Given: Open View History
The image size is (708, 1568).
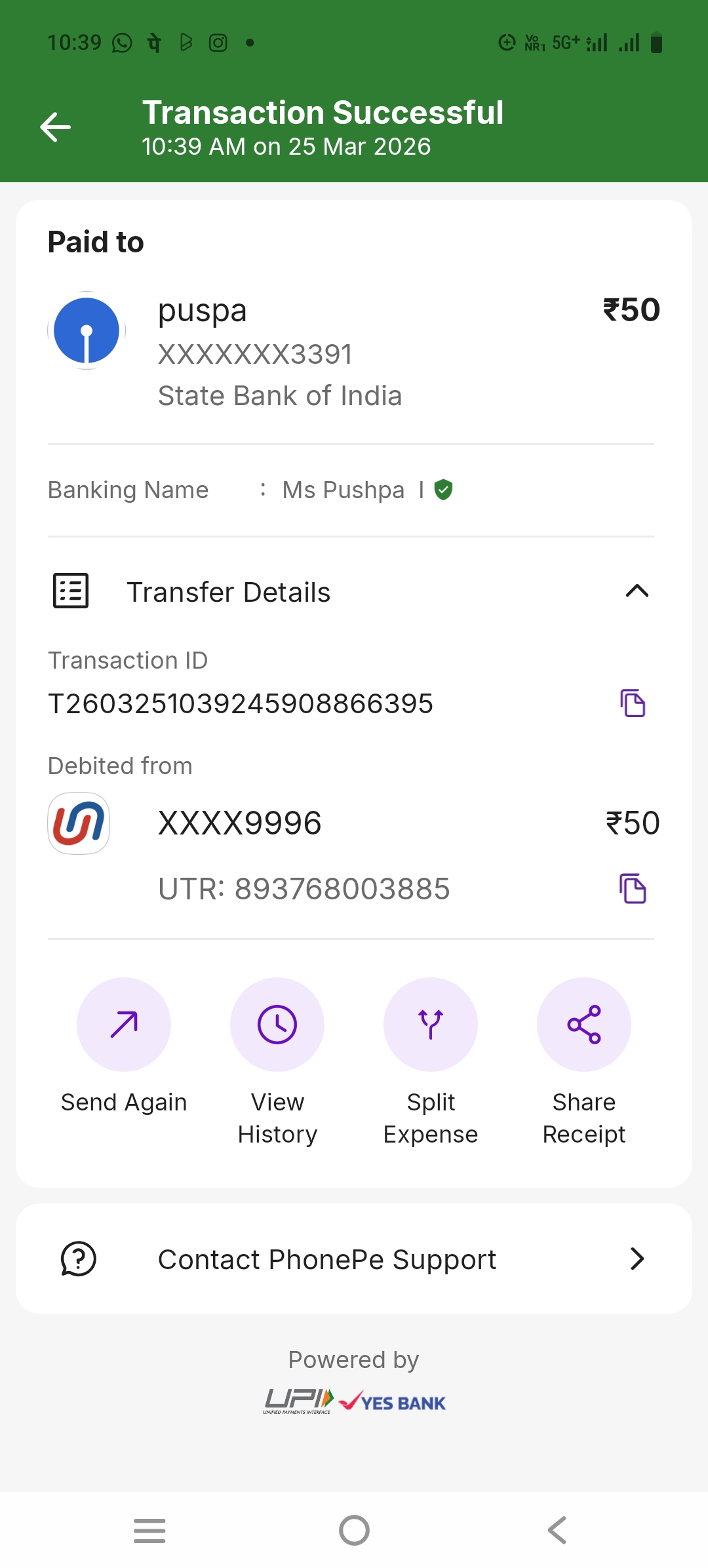Looking at the screenshot, I should pyautogui.click(x=277, y=1025).
